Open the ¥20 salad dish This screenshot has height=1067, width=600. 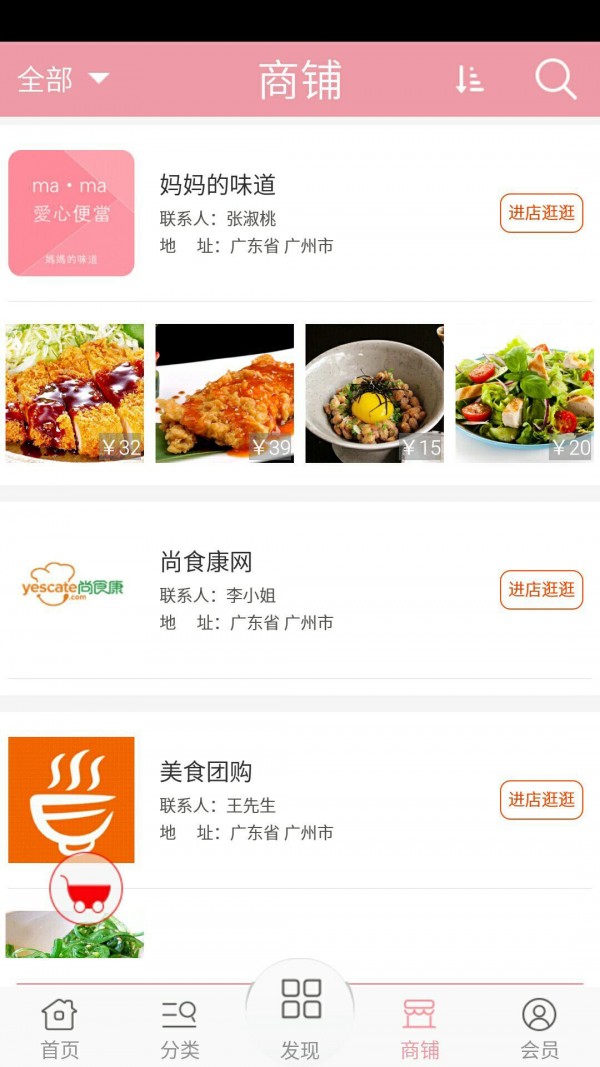pyautogui.click(x=524, y=393)
